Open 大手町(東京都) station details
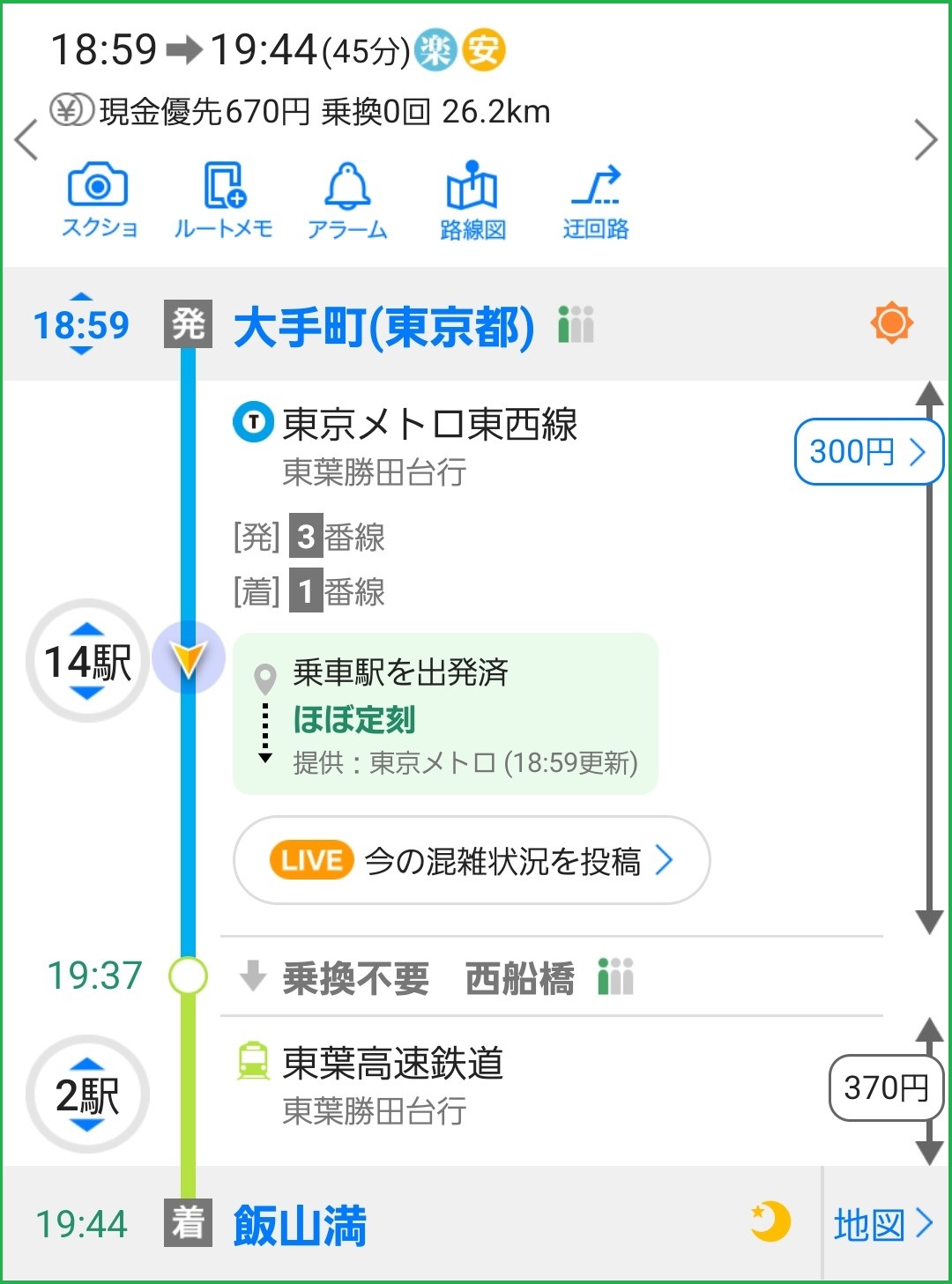The height and width of the screenshot is (1284, 952). coord(384,327)
